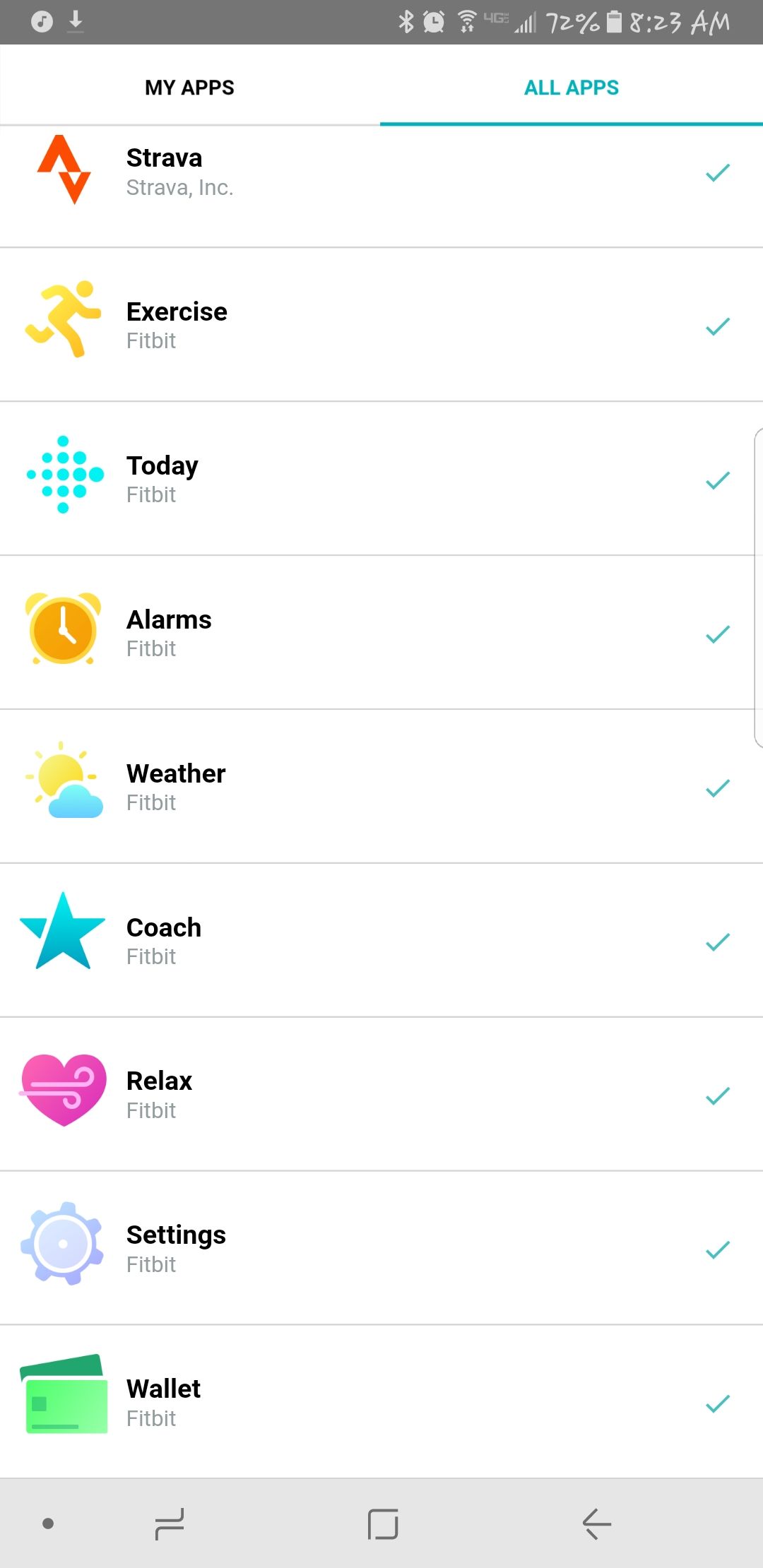Go back using the navigation bar
763x1568 pixels.
coord(596,1524)
